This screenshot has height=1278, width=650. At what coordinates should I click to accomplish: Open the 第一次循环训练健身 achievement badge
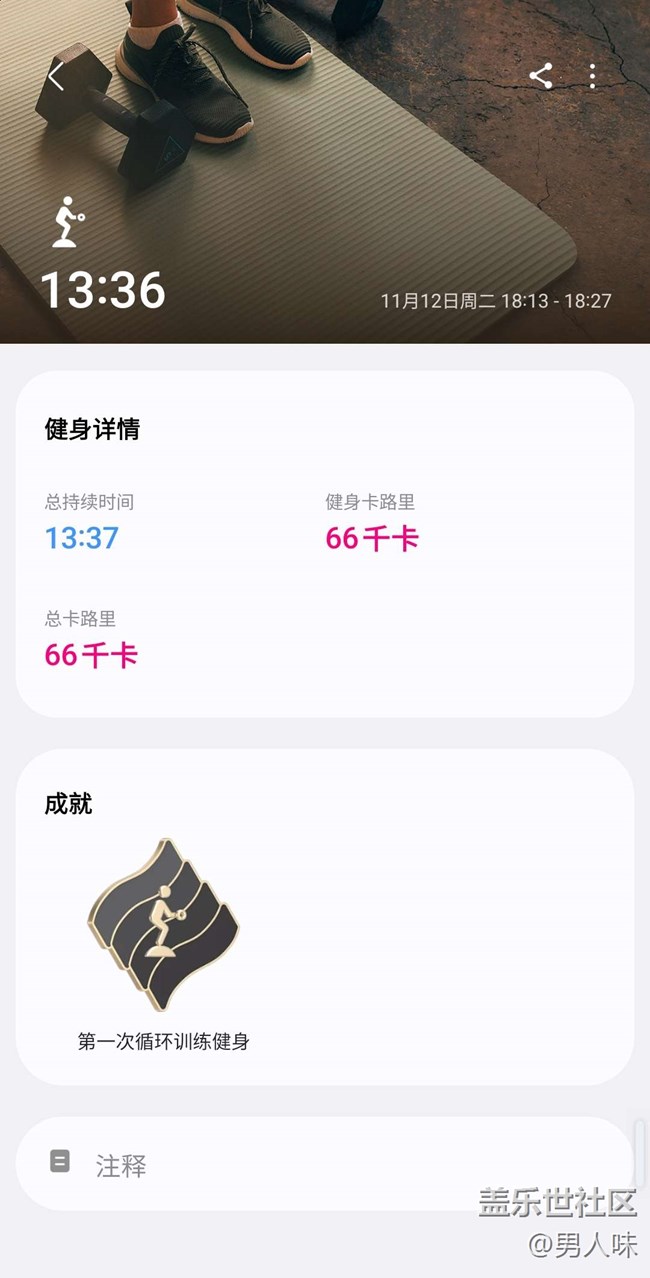point(163,925)
